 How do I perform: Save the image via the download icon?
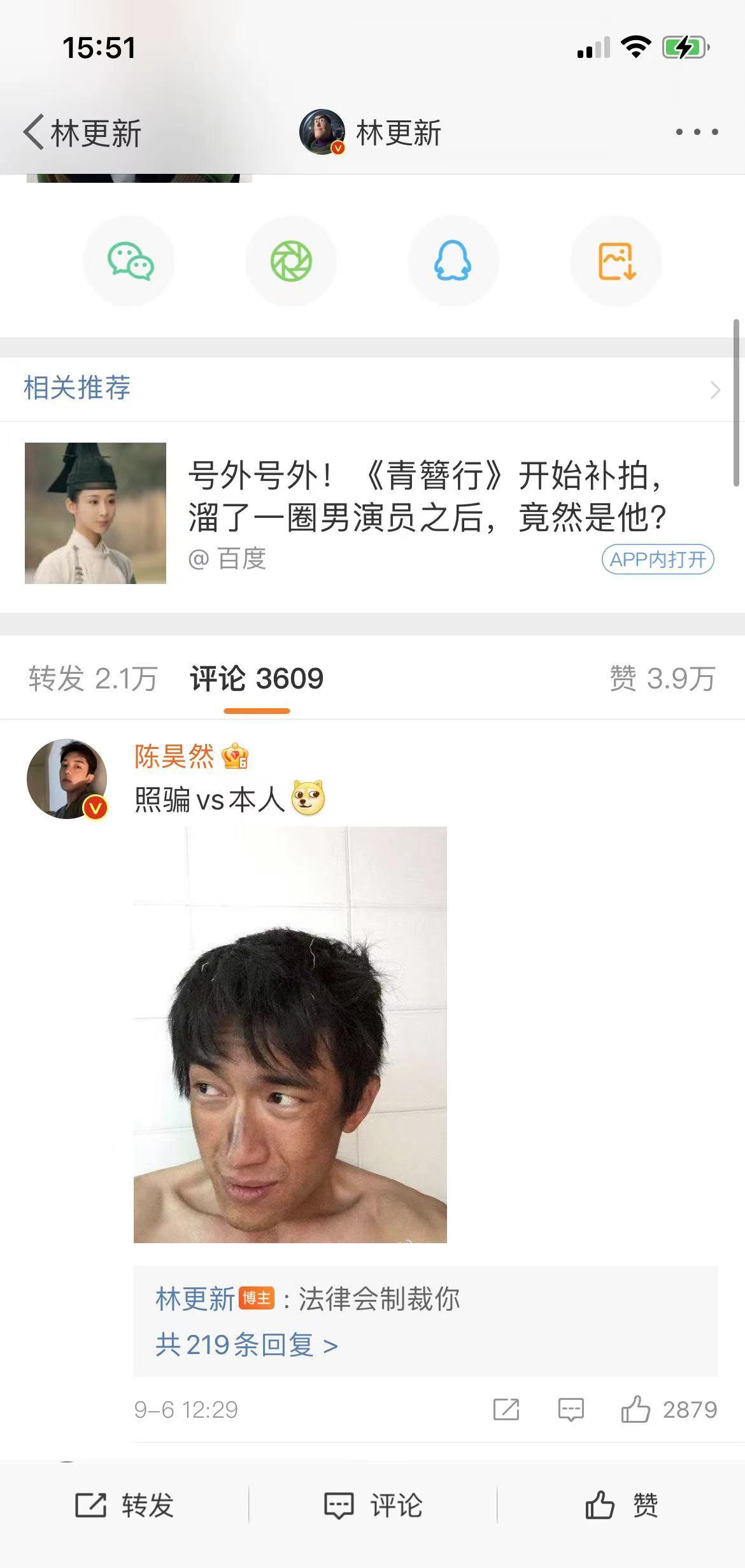tap(615, 262)
